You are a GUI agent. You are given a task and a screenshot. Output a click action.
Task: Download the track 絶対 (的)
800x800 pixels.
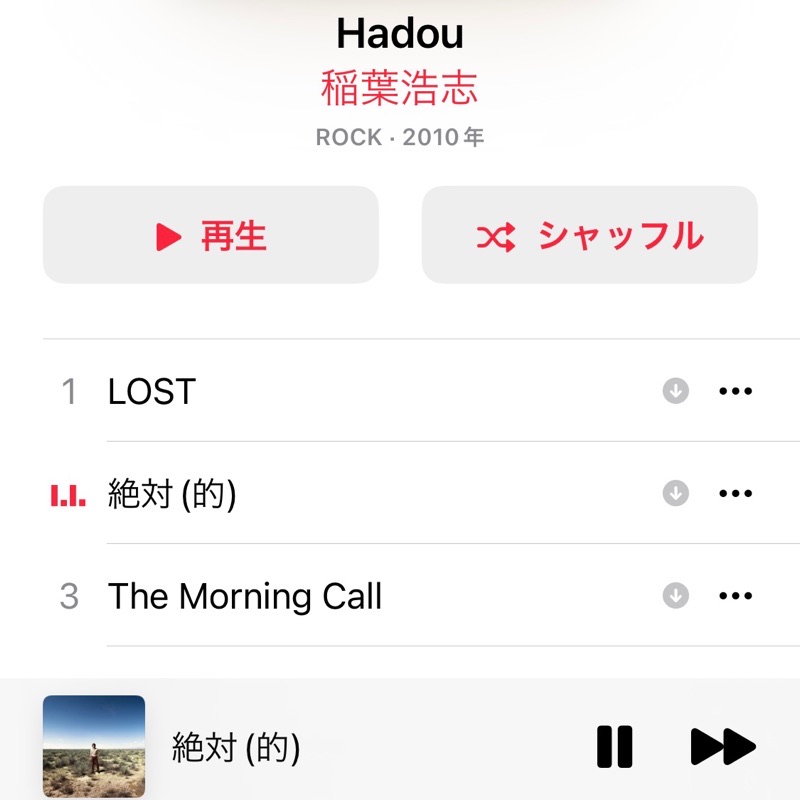click(x=676, y=493)
